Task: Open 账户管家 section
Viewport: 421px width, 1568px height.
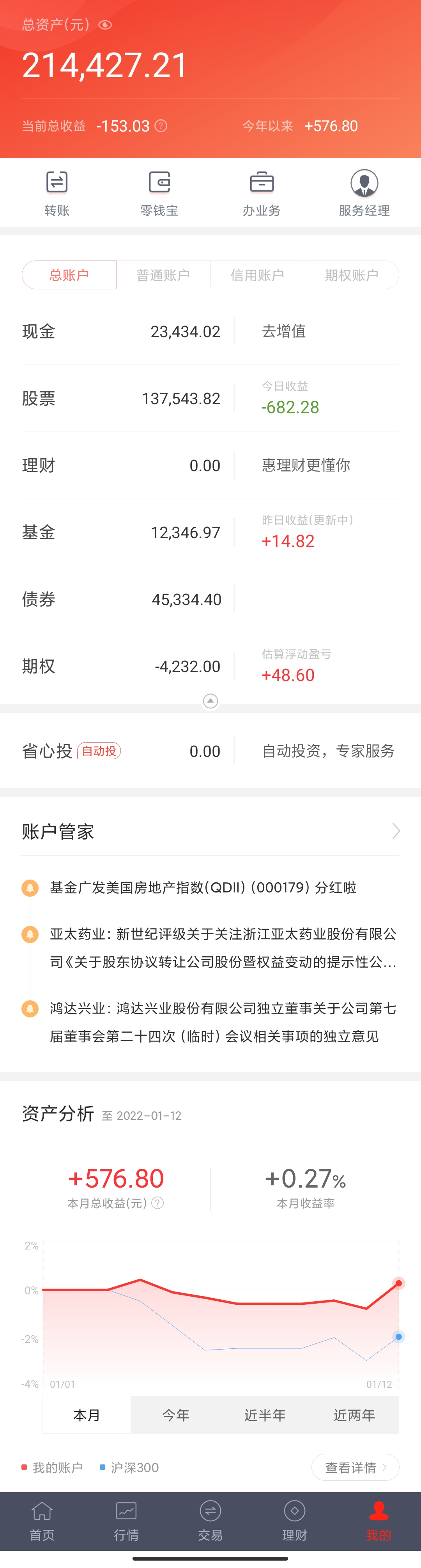Action: point(210,831)
